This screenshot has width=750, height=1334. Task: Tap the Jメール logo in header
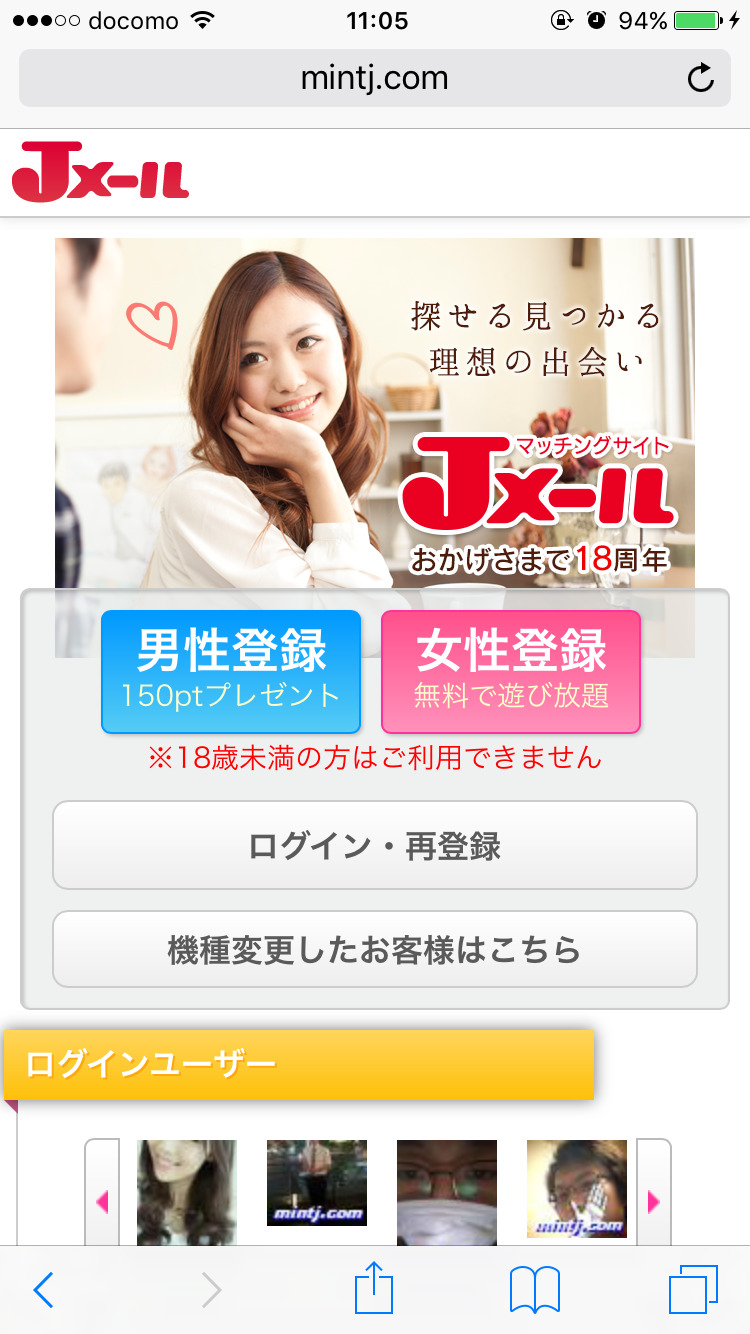pyautogui.click(x=100, y=173)
